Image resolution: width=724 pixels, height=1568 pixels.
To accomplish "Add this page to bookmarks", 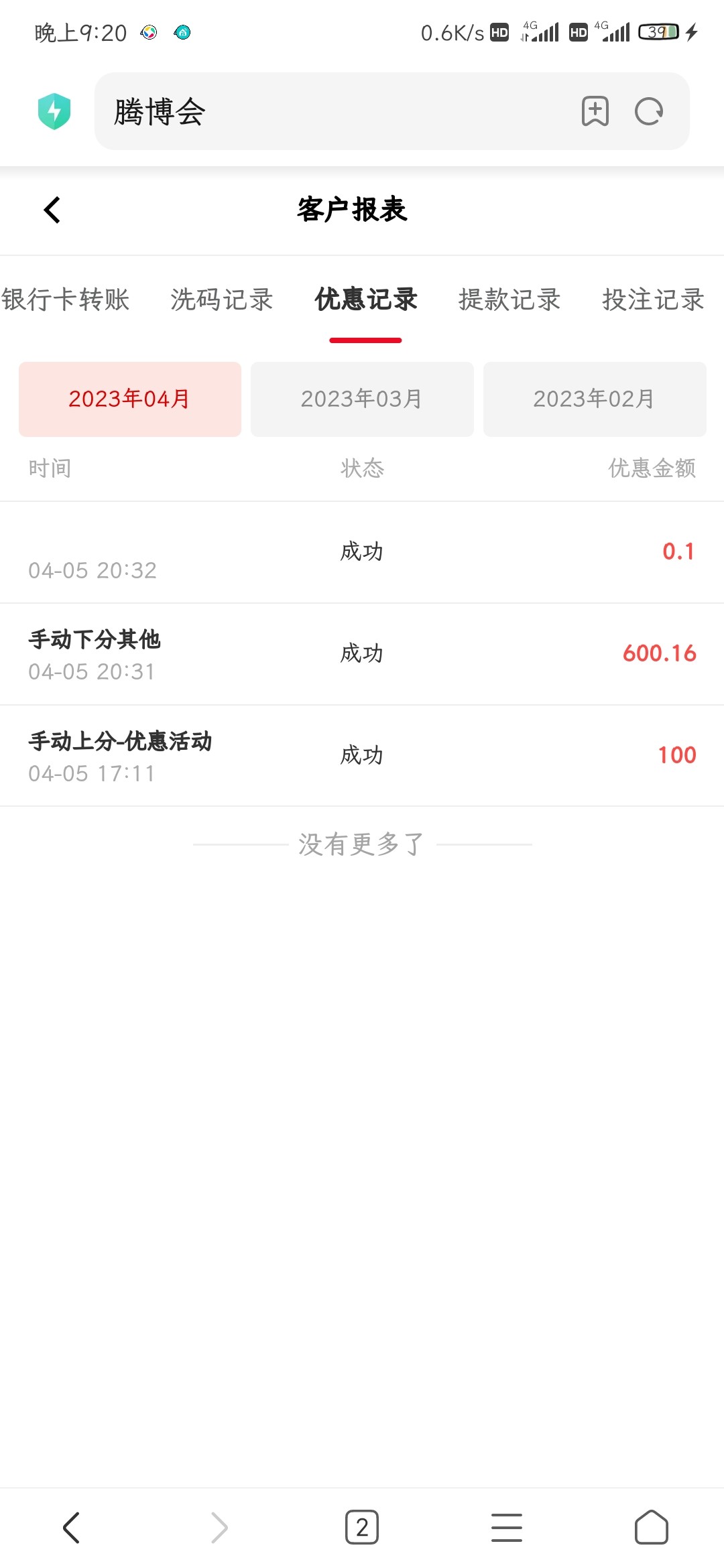I will (595, 111).
